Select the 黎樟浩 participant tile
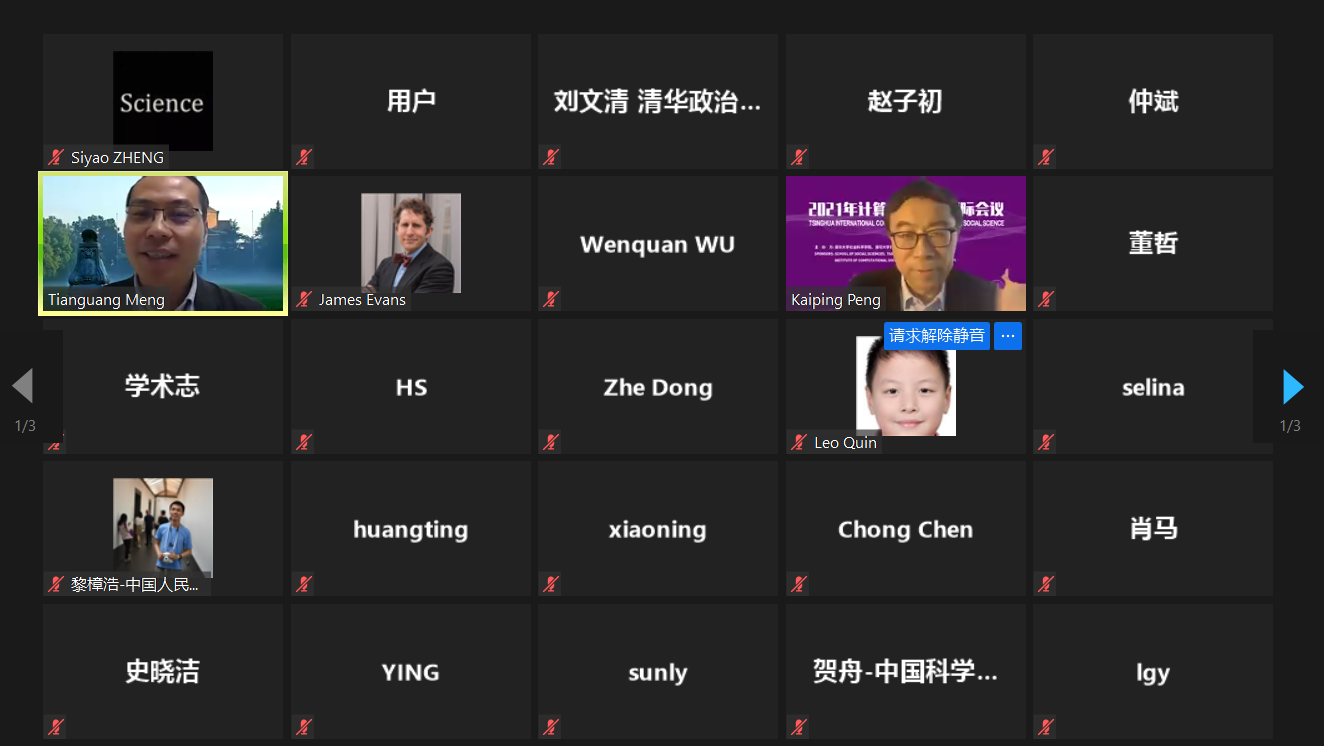Screen dimensions: 1324x746 (163, 528)
